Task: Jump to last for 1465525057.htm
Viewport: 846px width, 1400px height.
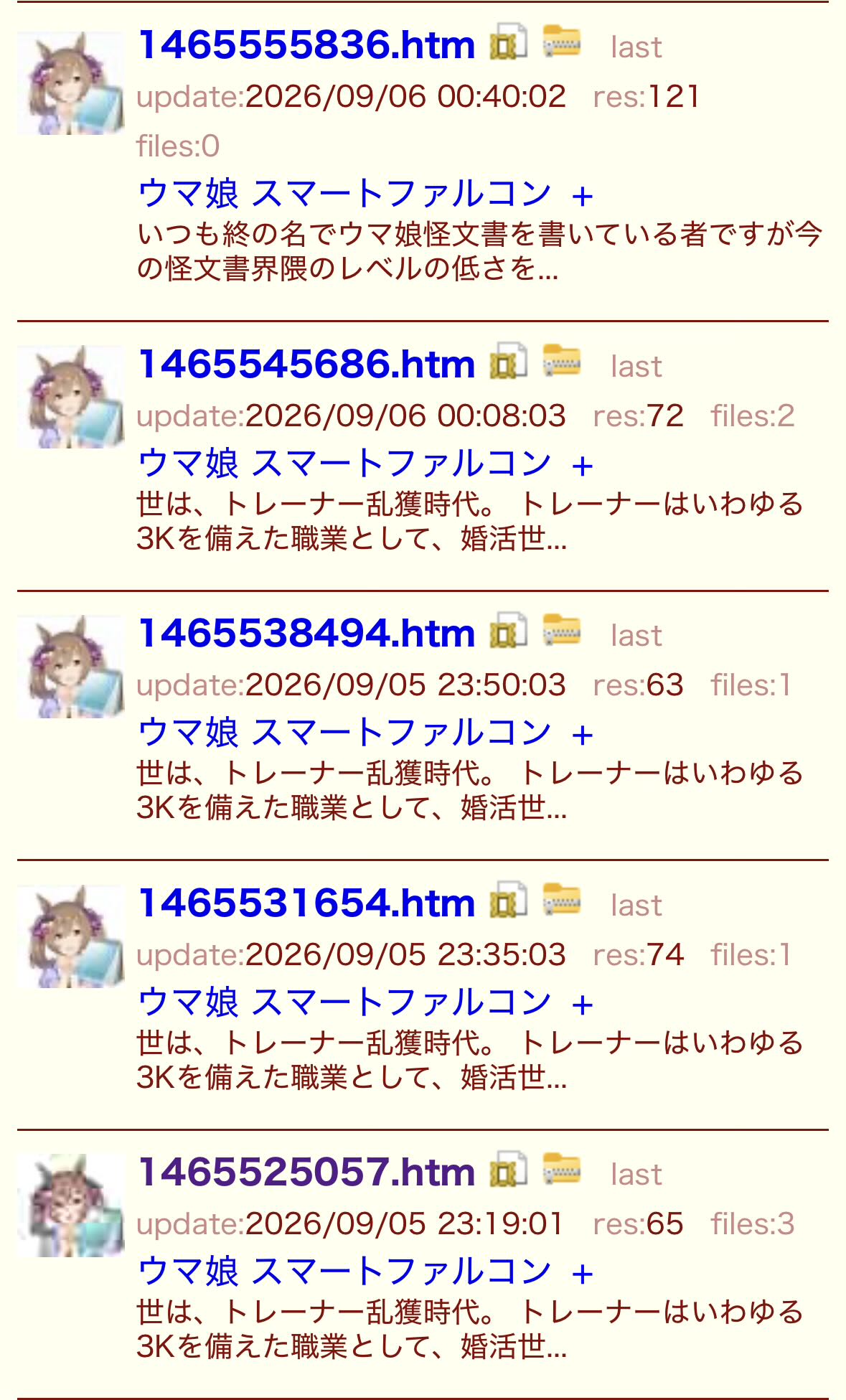Action: [636, 1175]
